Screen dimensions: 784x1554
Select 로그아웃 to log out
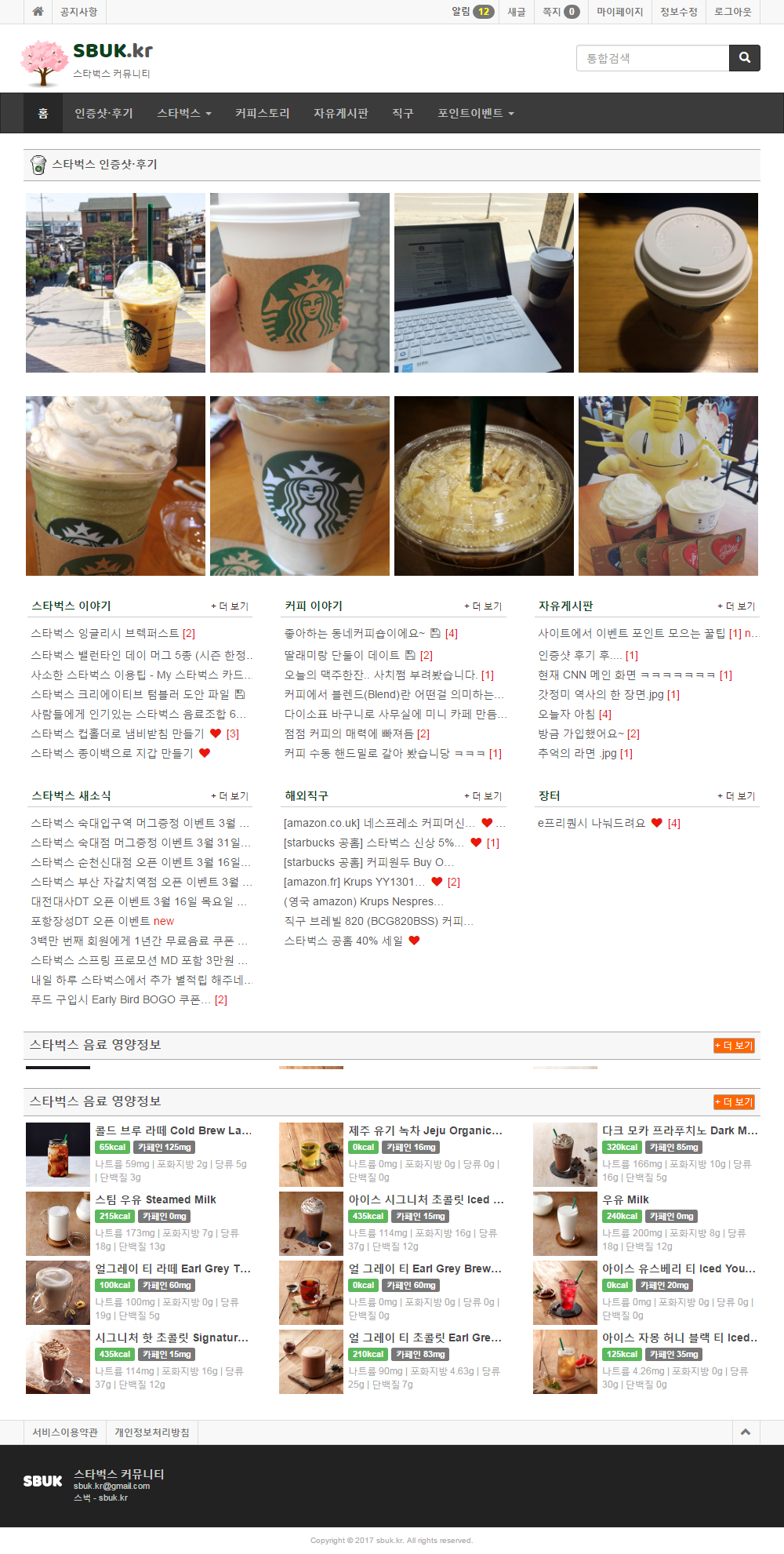coord(732,12)
